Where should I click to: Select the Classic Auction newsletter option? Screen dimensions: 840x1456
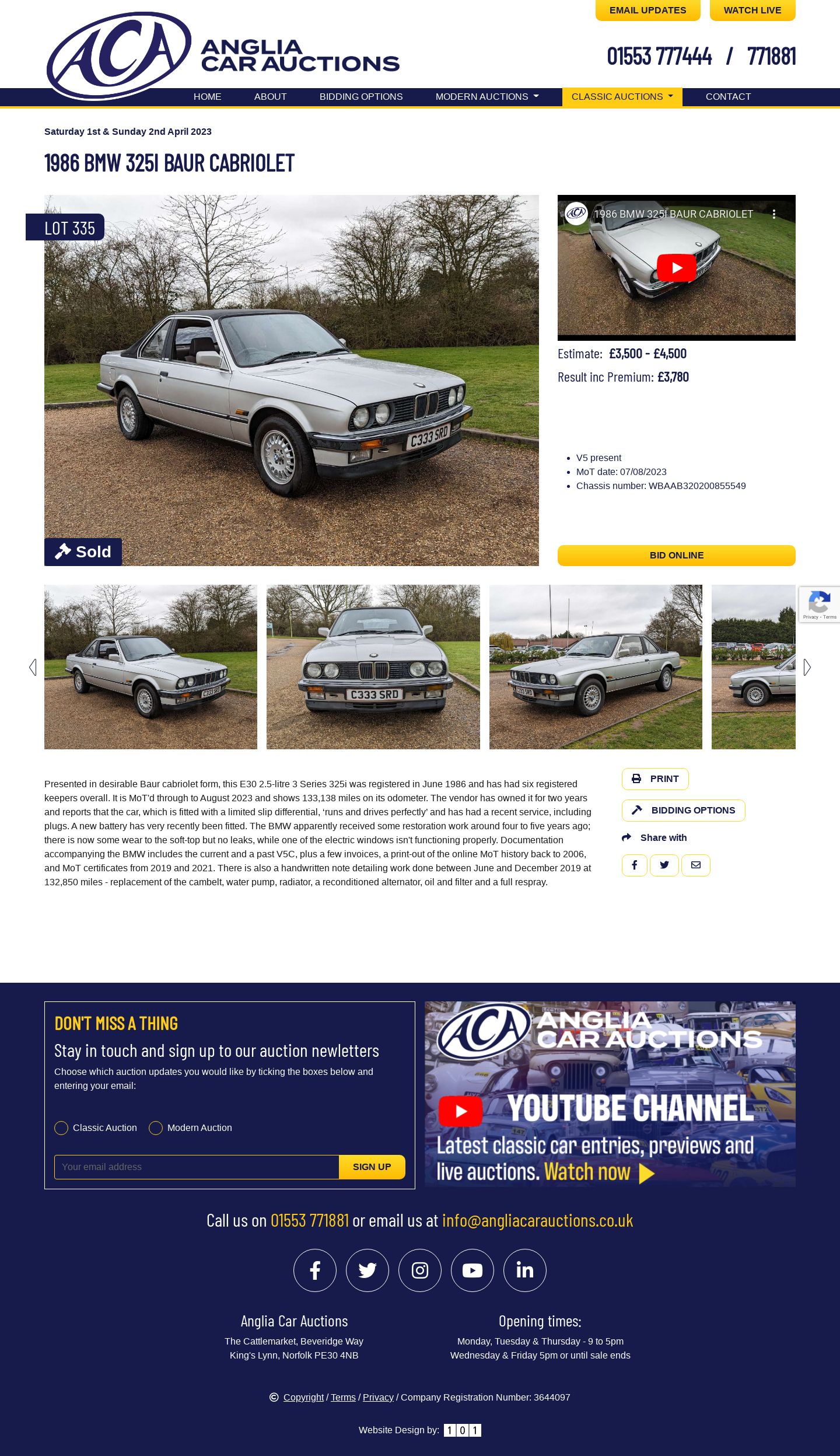[61, 1128]
